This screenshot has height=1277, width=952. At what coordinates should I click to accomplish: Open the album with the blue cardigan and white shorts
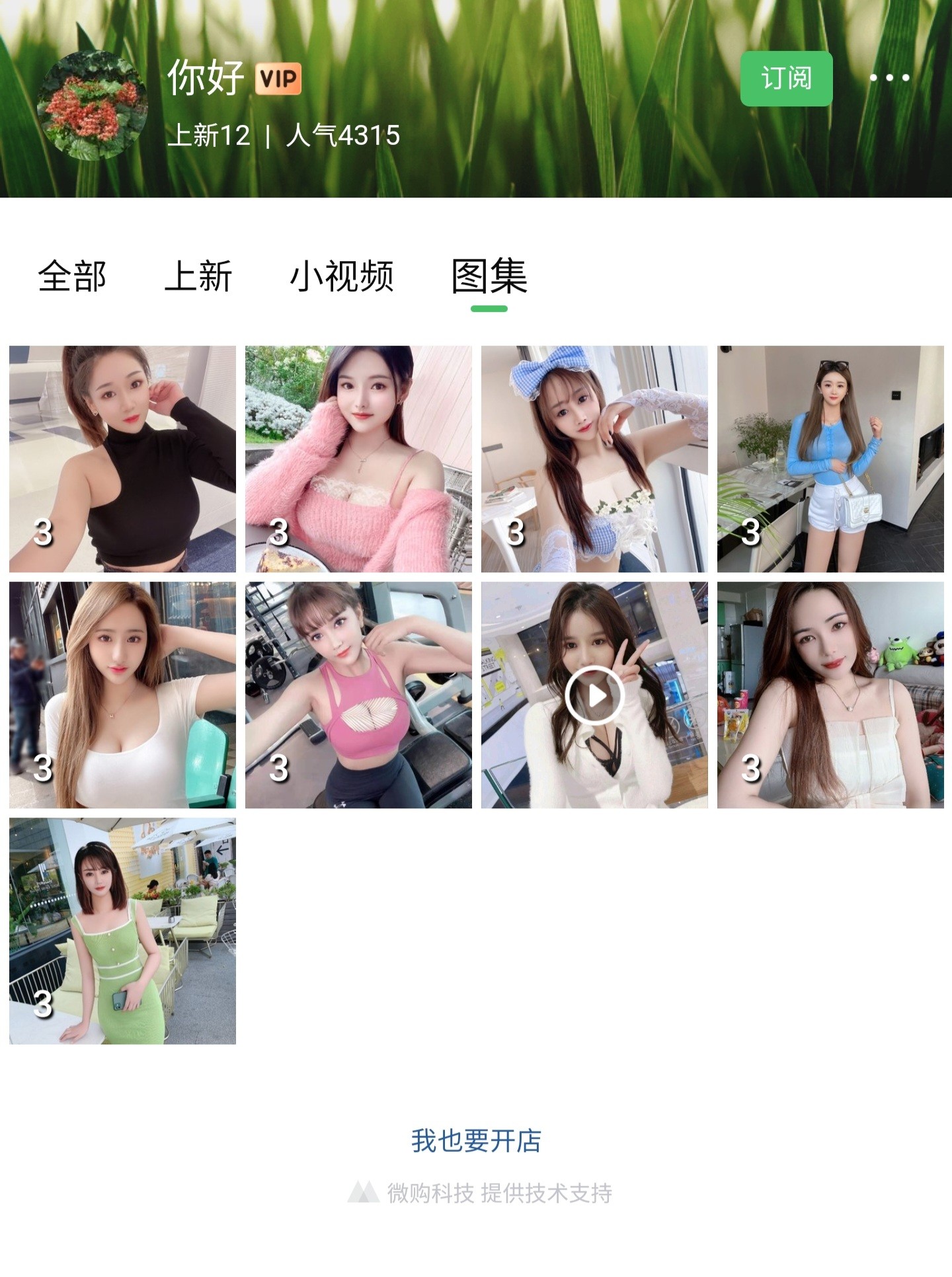830,459
